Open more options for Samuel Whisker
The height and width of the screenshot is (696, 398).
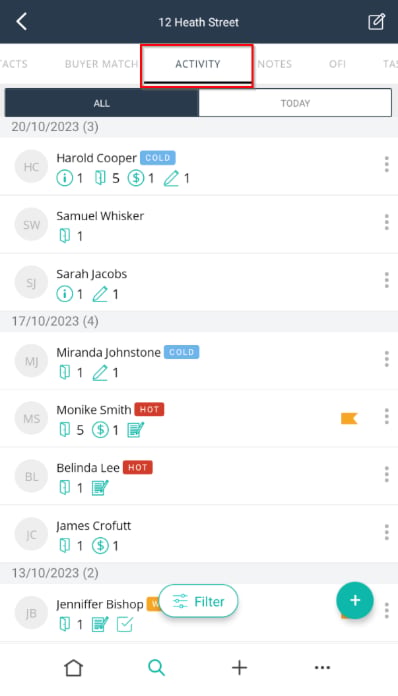click(386, 222)
